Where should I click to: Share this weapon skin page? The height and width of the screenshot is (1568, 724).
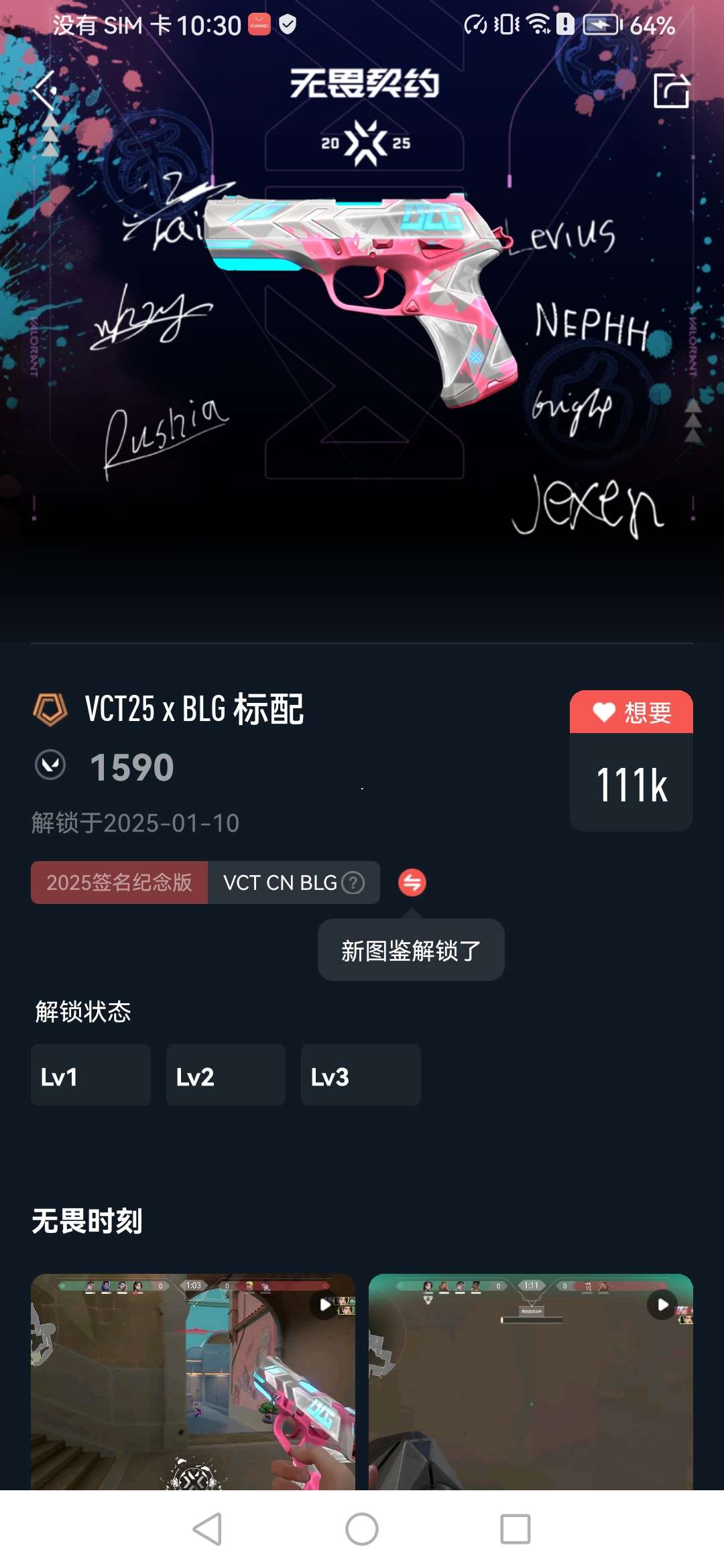point(672,90)
